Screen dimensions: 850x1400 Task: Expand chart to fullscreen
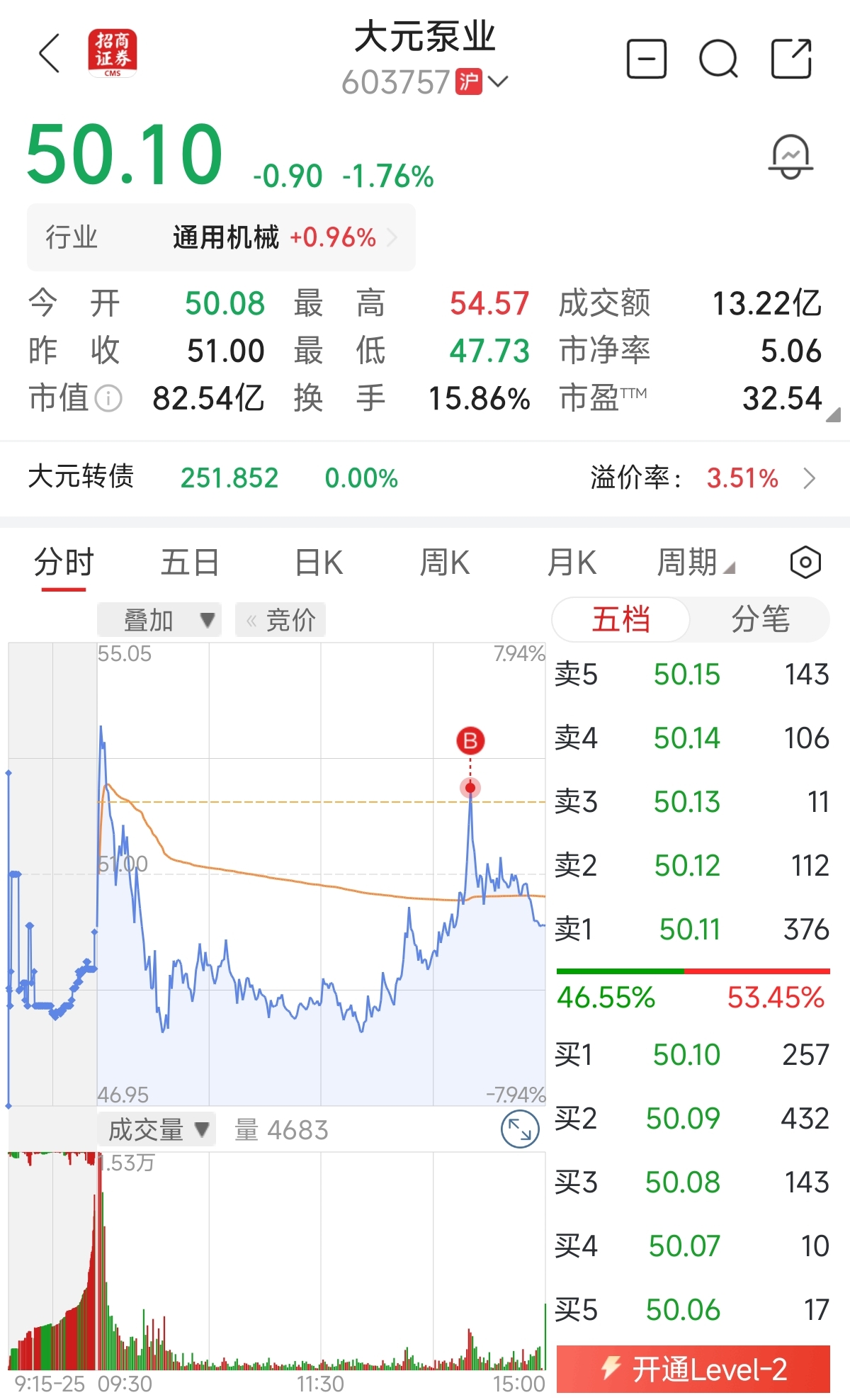[x=520, y=1129]
